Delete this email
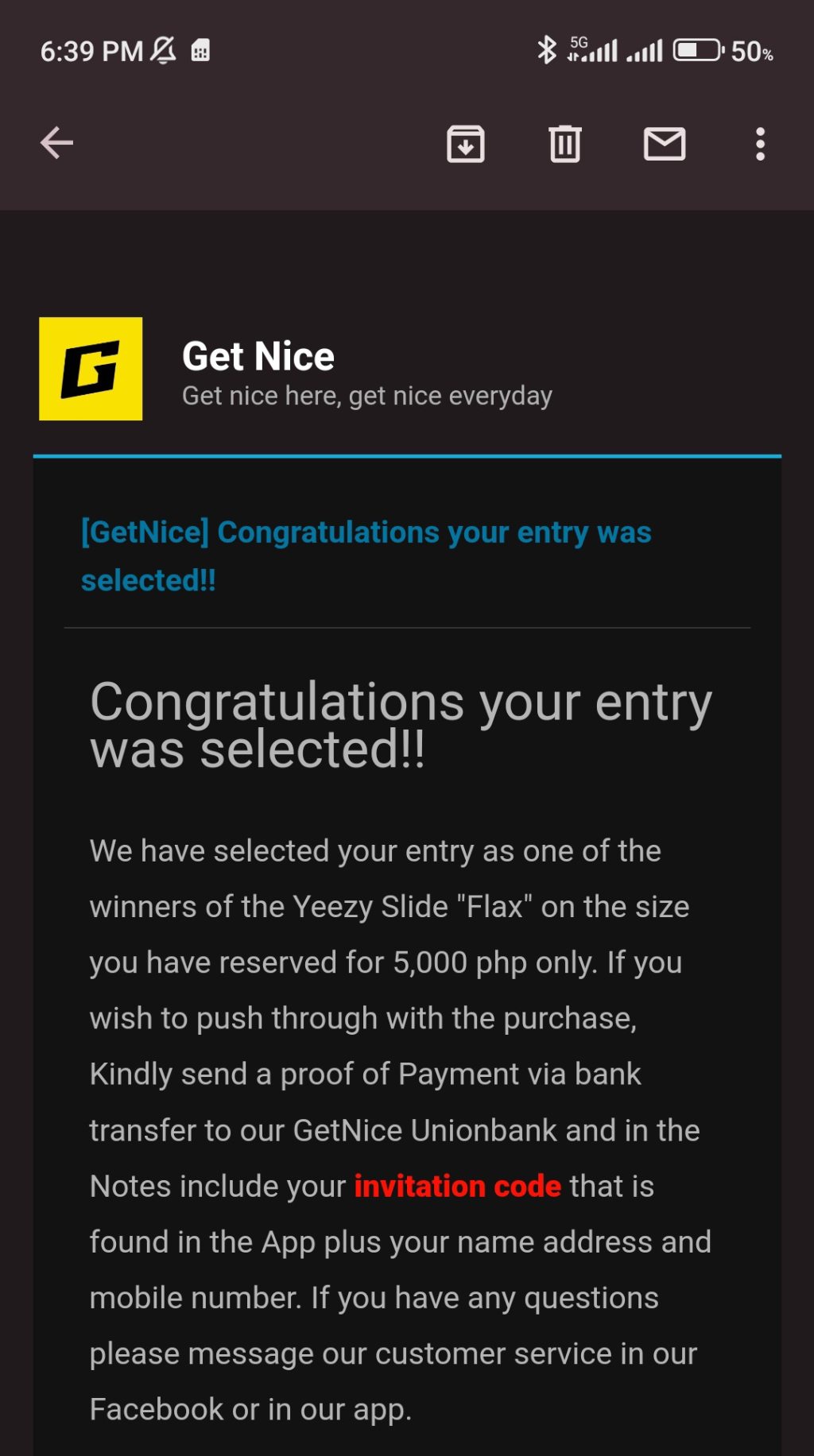The width and height of the screenshot is (814, 1456). (x=565, y=144)
